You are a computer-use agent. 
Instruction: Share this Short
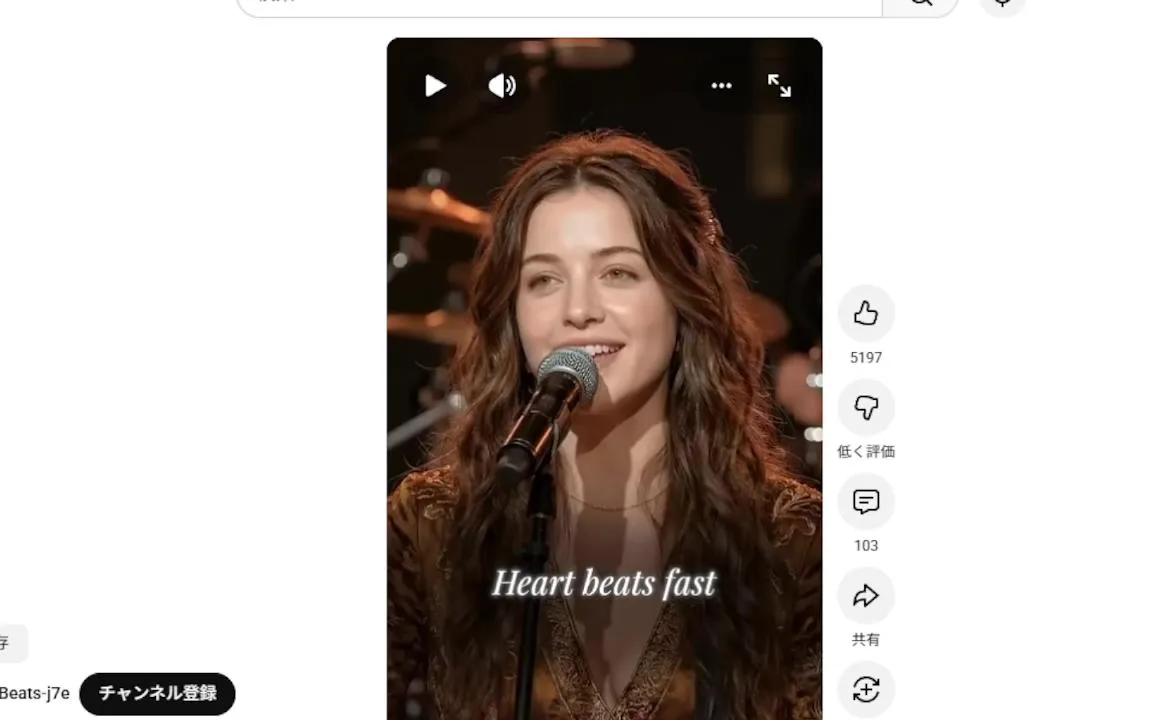[865, 596]
